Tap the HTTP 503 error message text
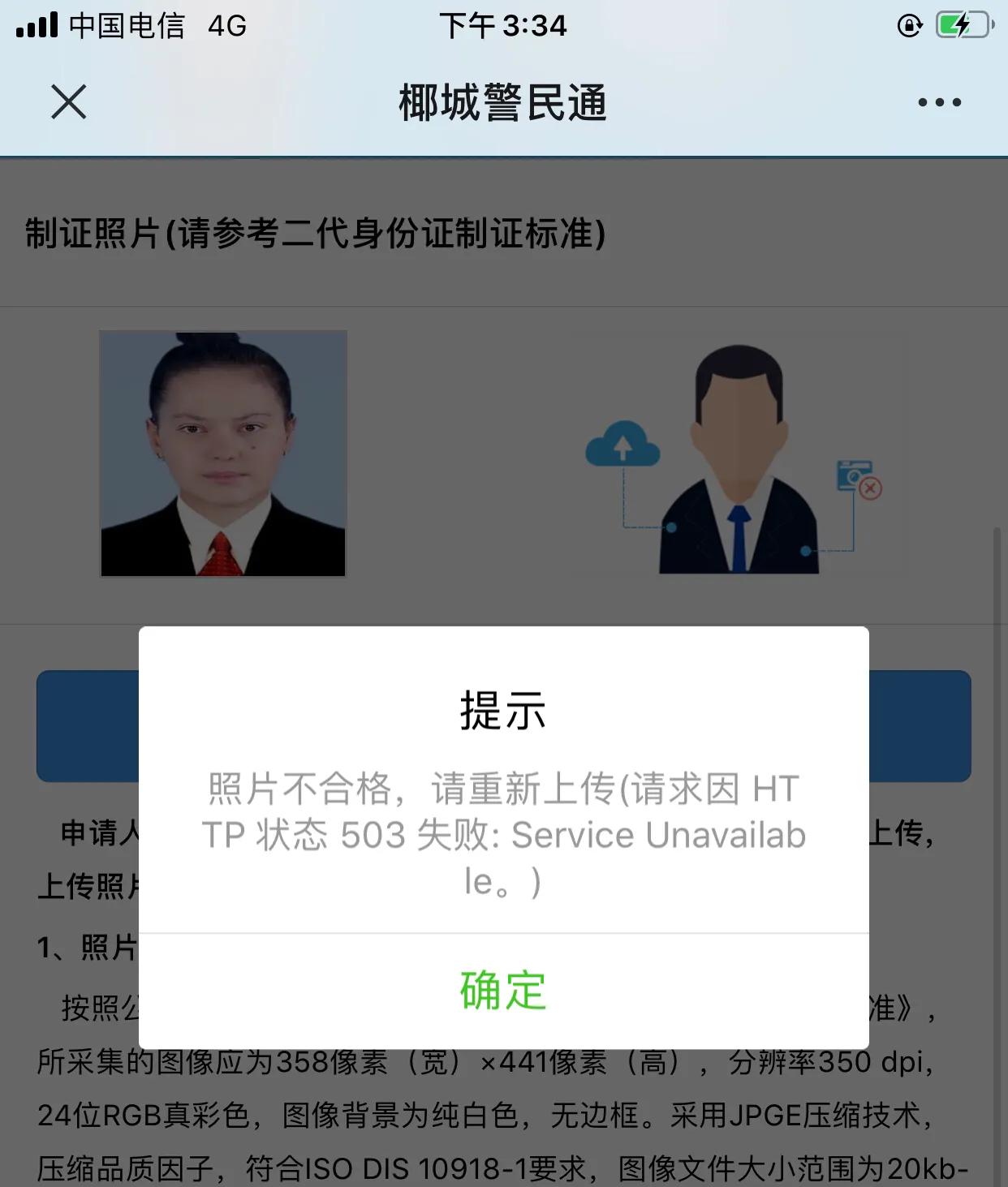 click(x=503, y=834)
